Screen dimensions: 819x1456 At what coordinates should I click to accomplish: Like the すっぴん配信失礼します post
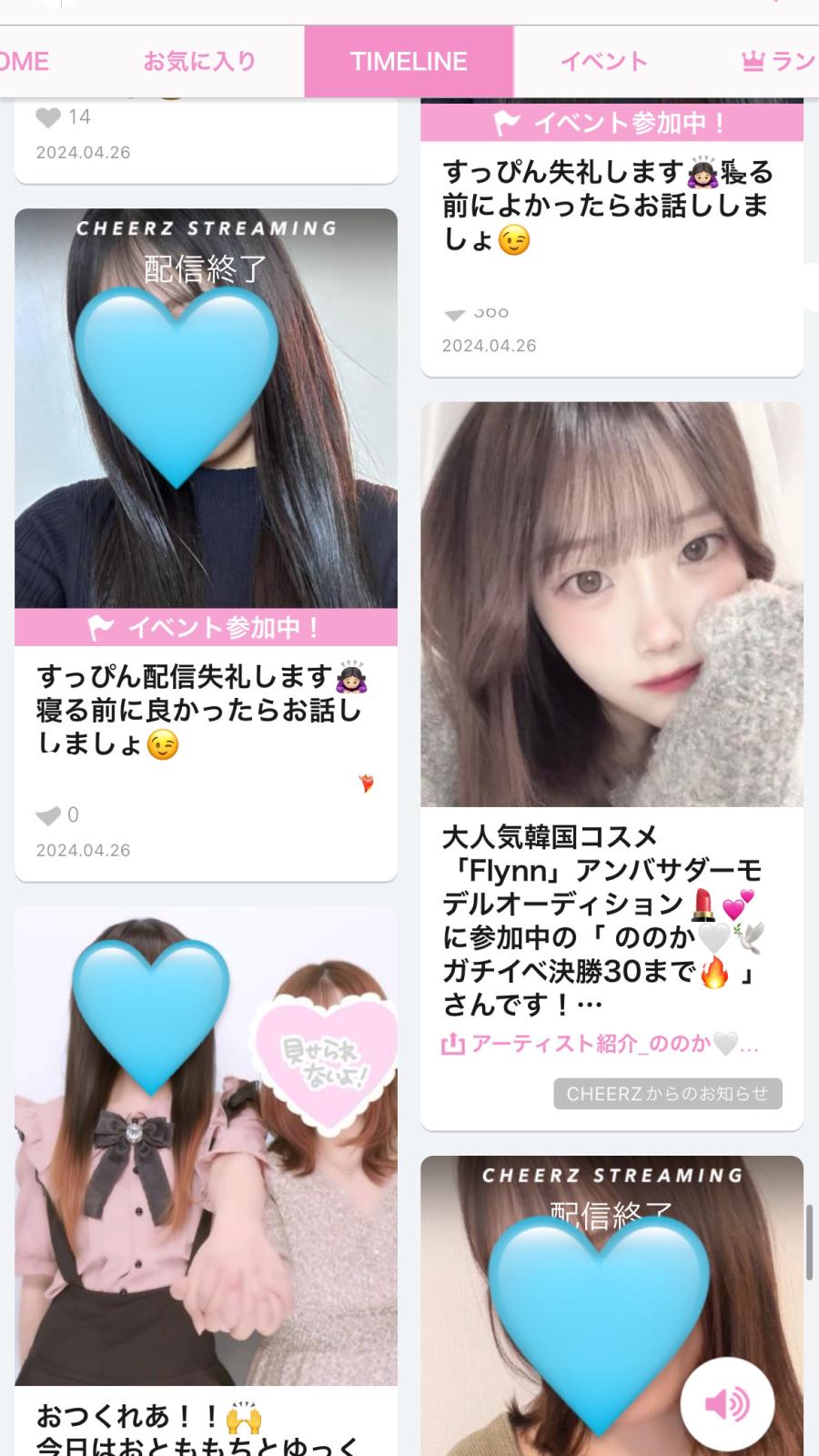click(48, 815)
